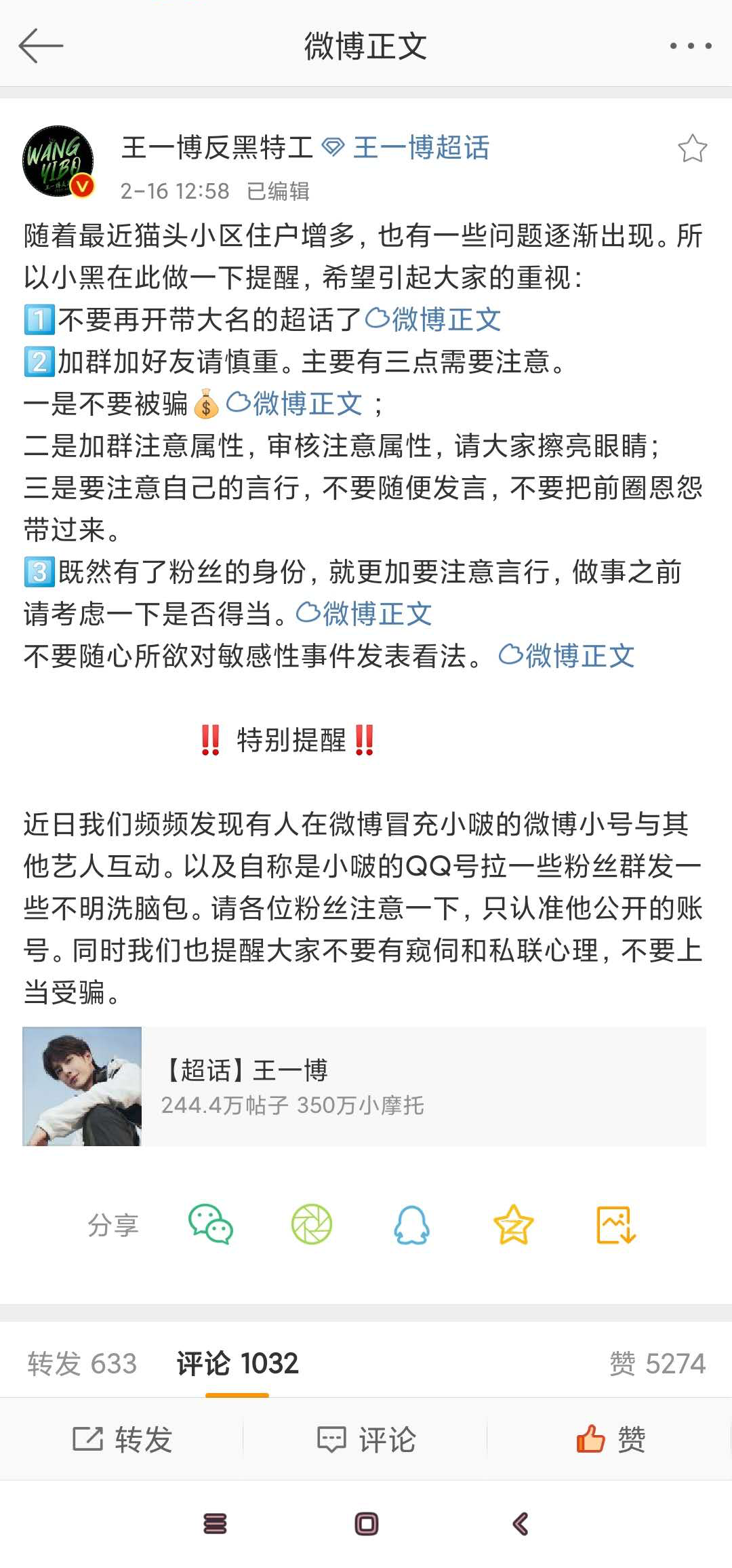Like the post using the bottom 赞 button
The height and width of the screenshot is (1568, 732).
click(x=610, y=1439)
